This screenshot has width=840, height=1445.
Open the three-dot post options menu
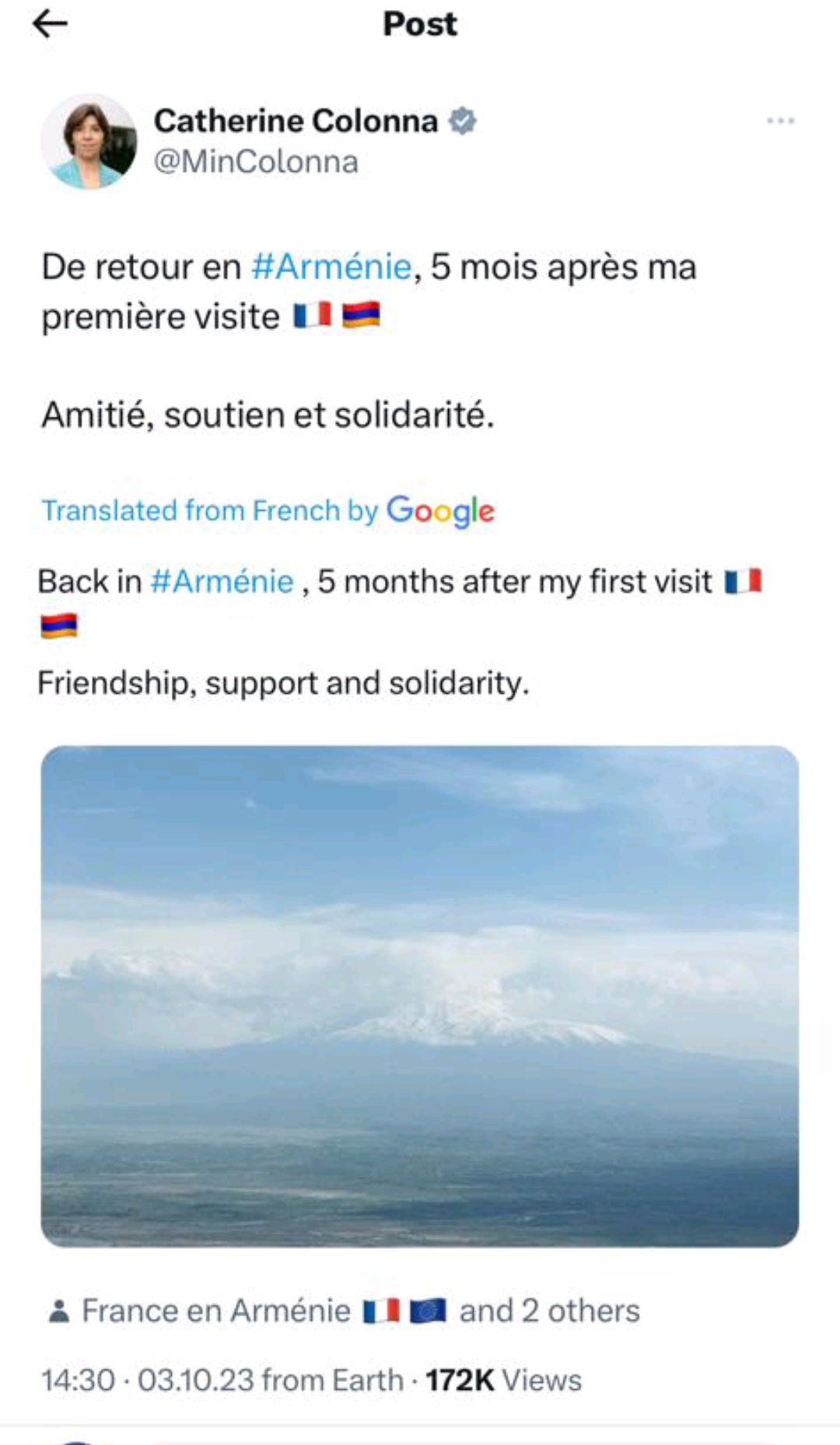[780, 121]
